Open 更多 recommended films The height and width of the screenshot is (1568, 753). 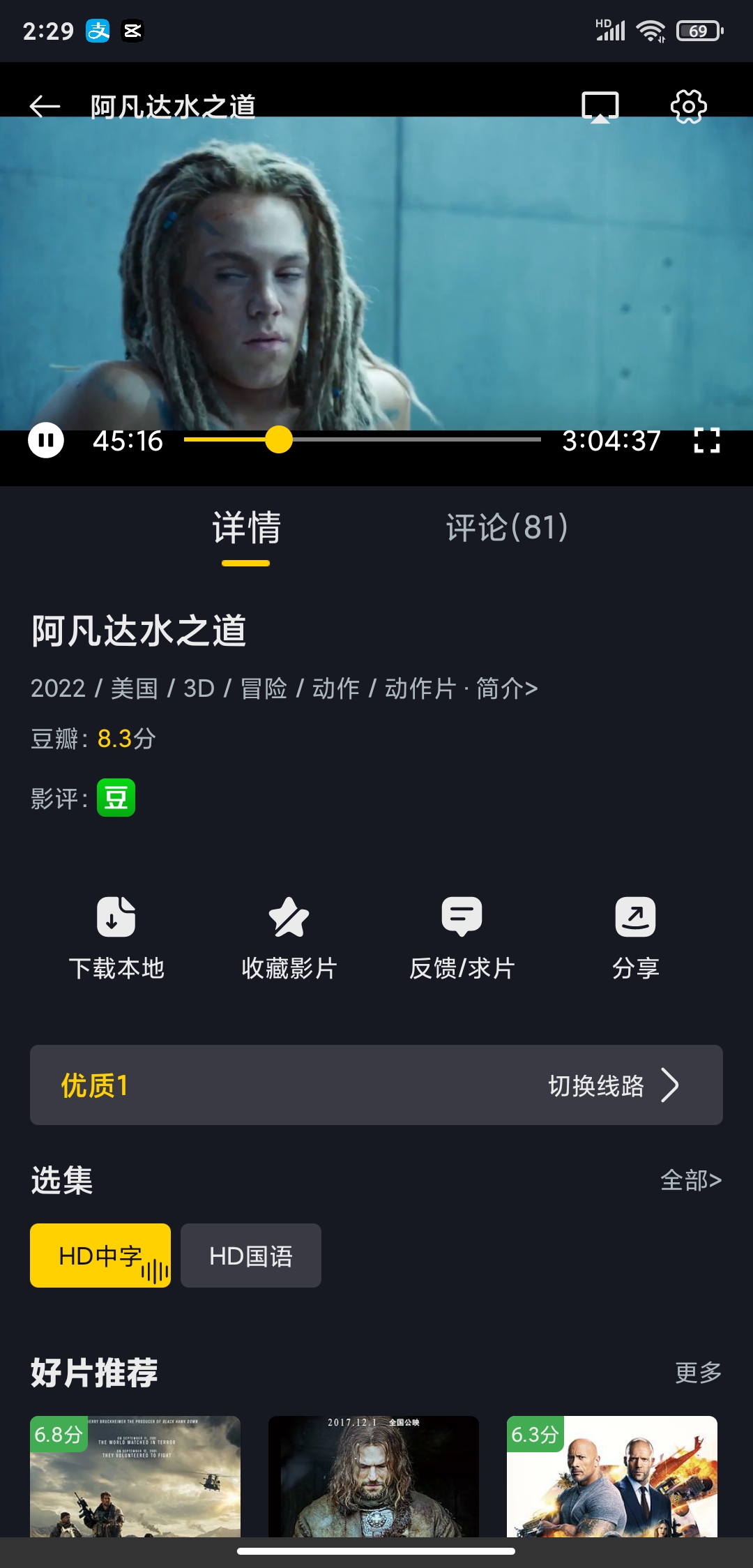698,1373
